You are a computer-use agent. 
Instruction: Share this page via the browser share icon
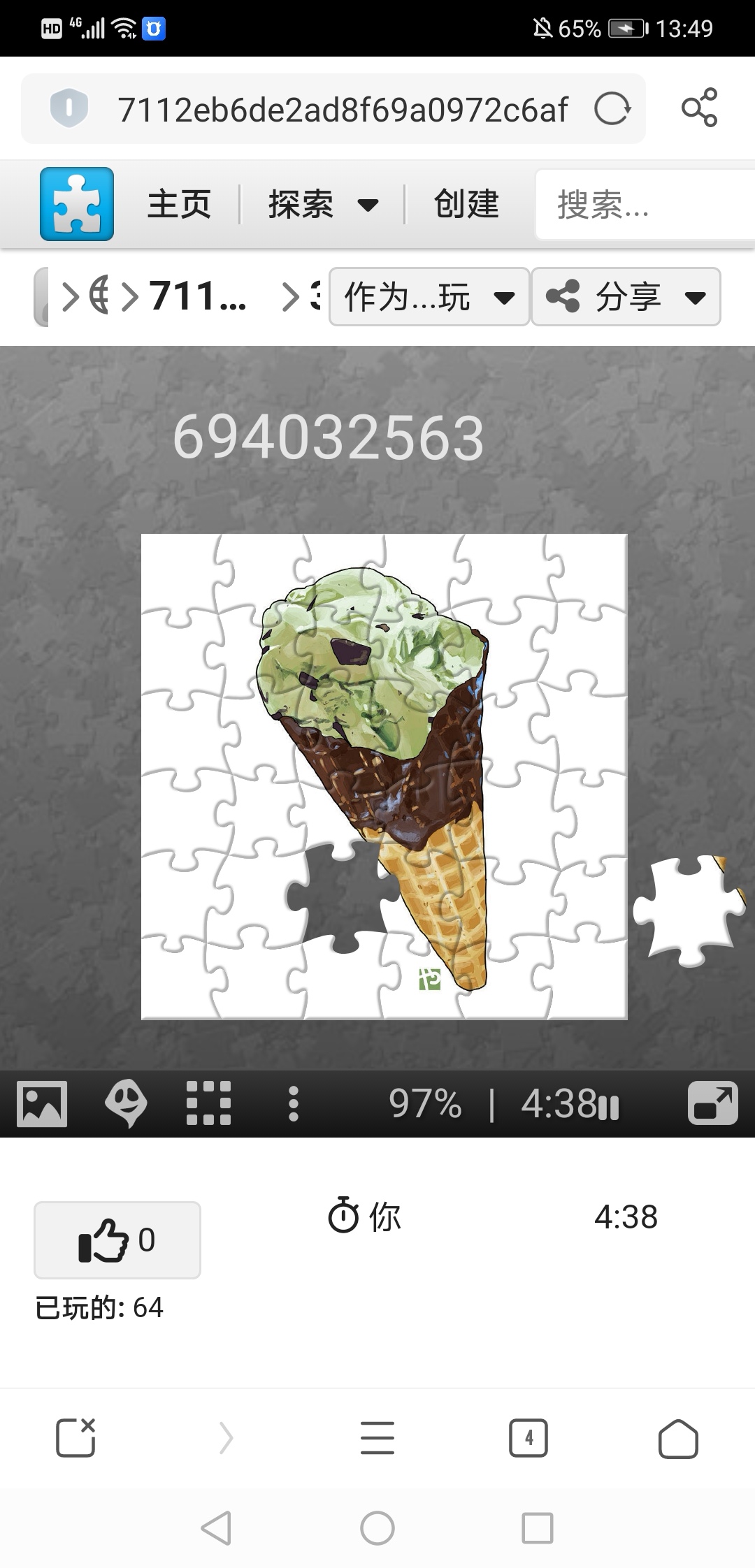(x=699, y=108)
